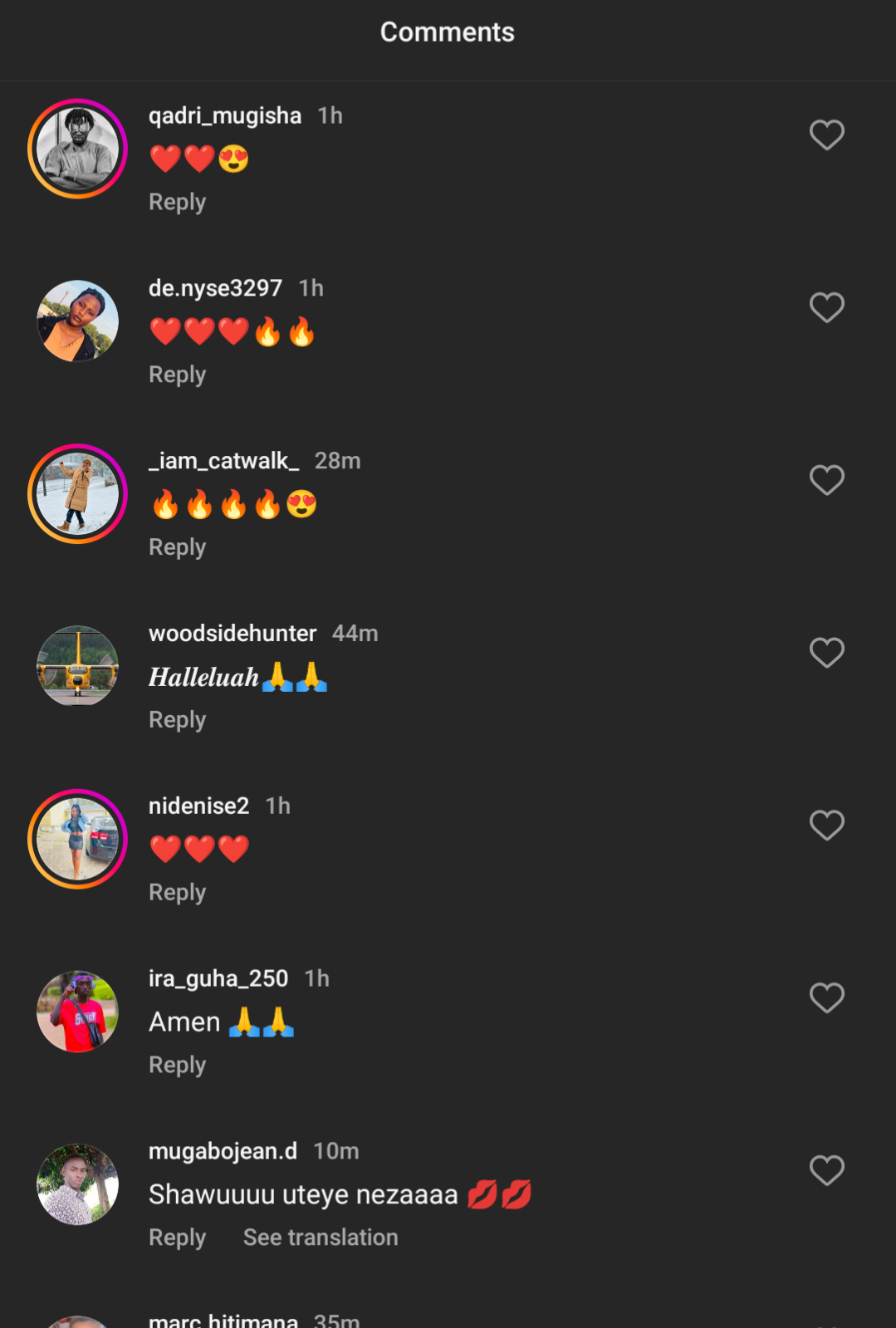See translation of mugabojean.d's comment
This screenshot has width=896, height=1328.
point(321,1237)
